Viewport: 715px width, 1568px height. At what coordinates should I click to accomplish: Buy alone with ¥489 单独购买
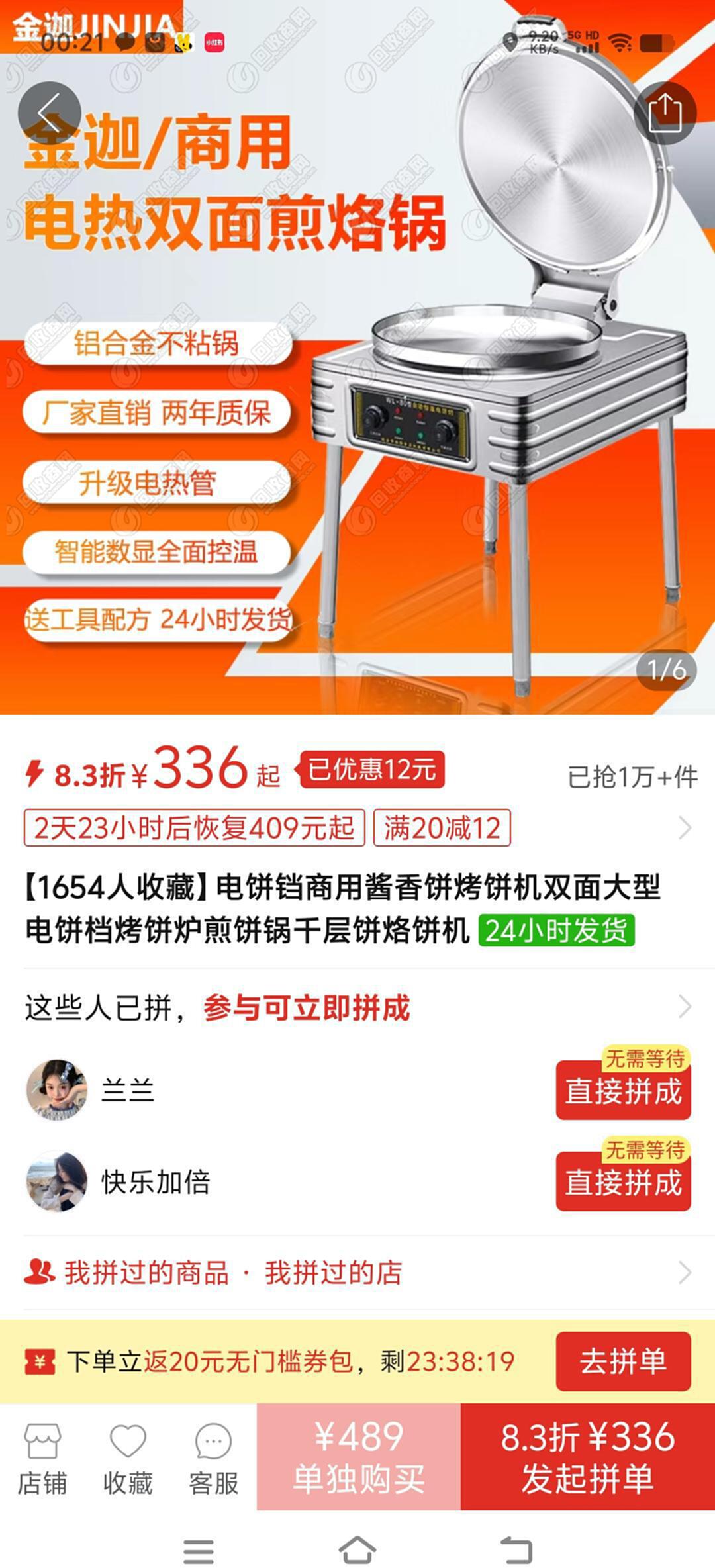(358, 1457)
